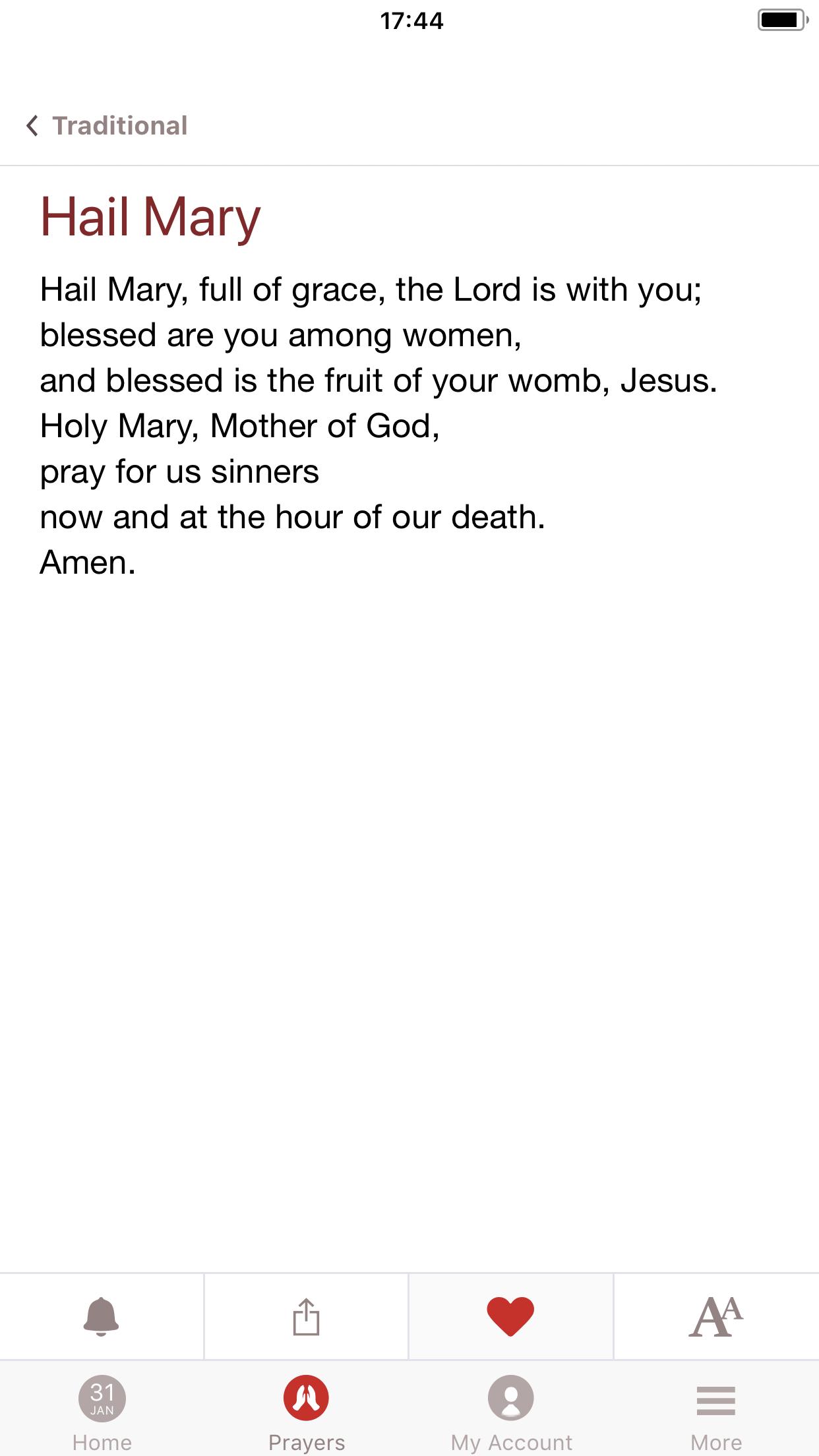Unfavorite this prayer with the heart icon
The height and width of the screenshot is (1456, 819).
click(510, 1316)
